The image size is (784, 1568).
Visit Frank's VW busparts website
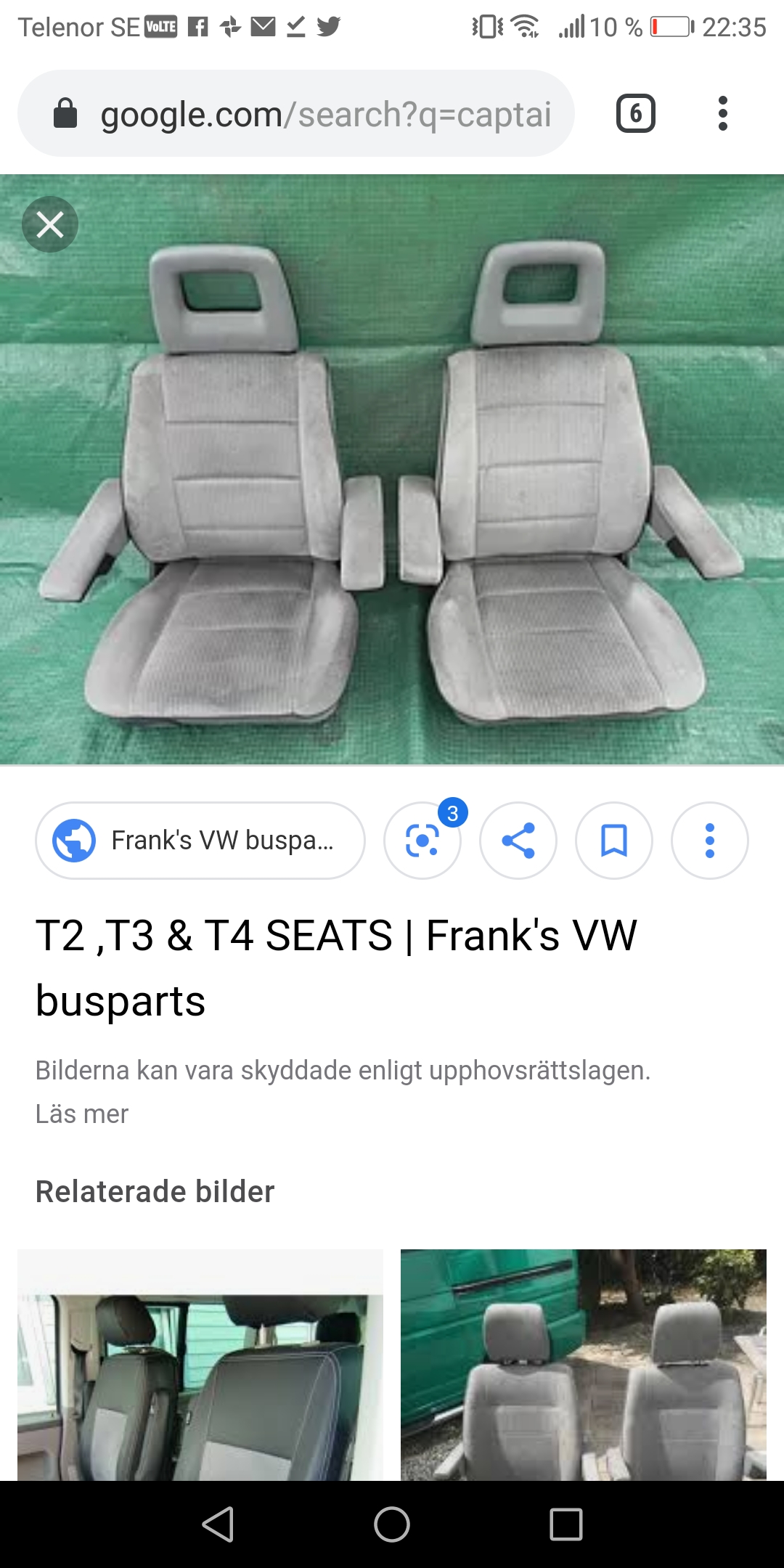coord(200,841)
